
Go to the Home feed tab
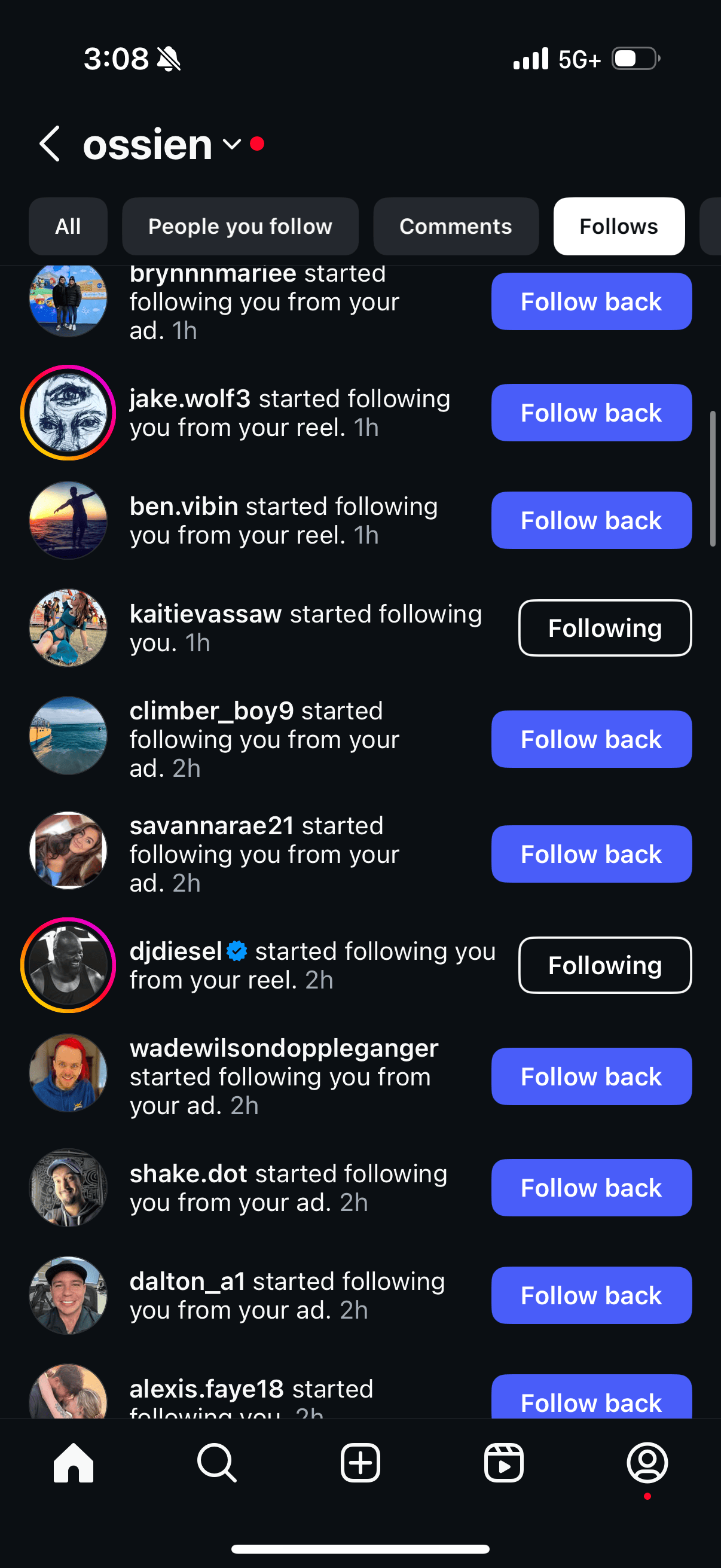click(73, 1462)
